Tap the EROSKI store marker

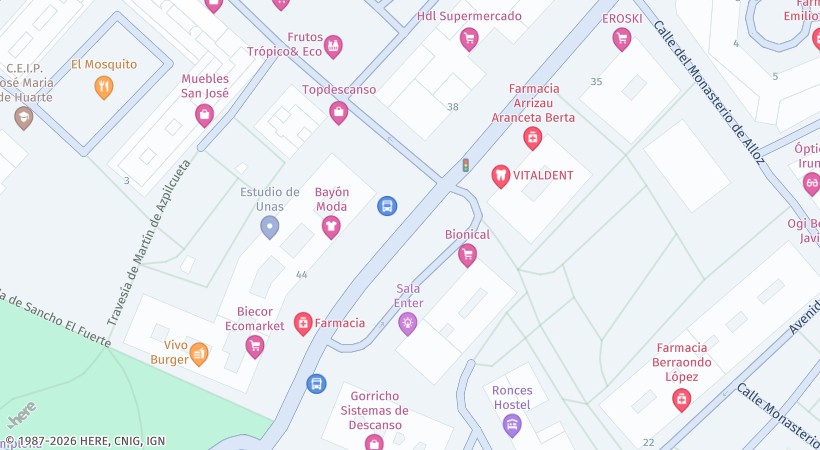click(622, 39)
